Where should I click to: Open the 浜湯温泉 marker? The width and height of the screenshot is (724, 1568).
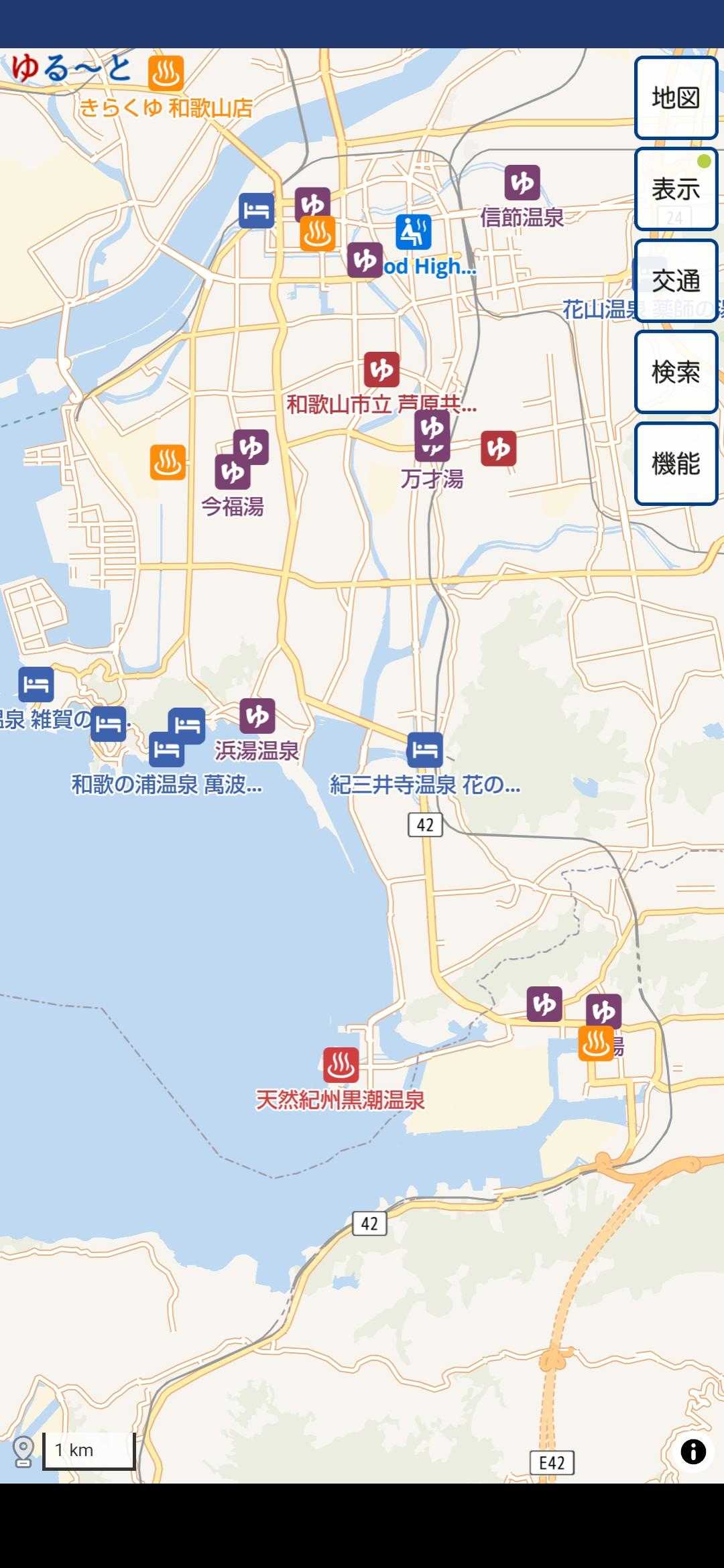[257, 716]
